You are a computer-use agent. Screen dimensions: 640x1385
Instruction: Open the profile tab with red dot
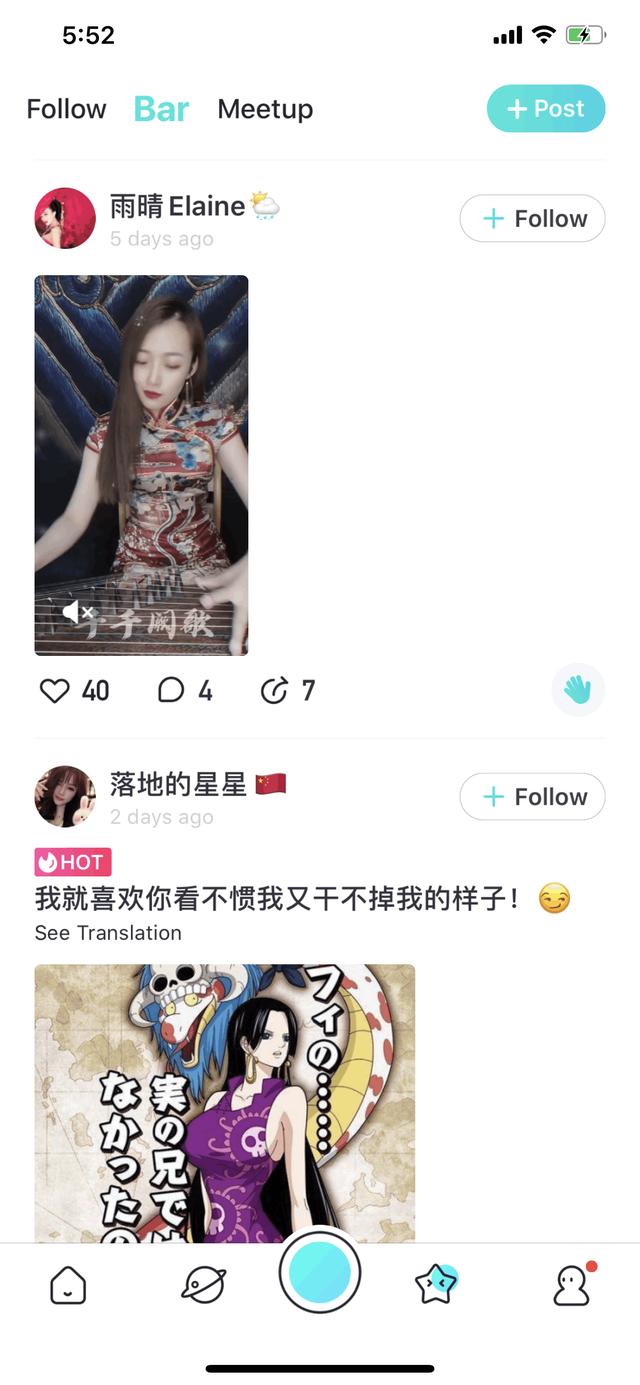coord(571,1285)
